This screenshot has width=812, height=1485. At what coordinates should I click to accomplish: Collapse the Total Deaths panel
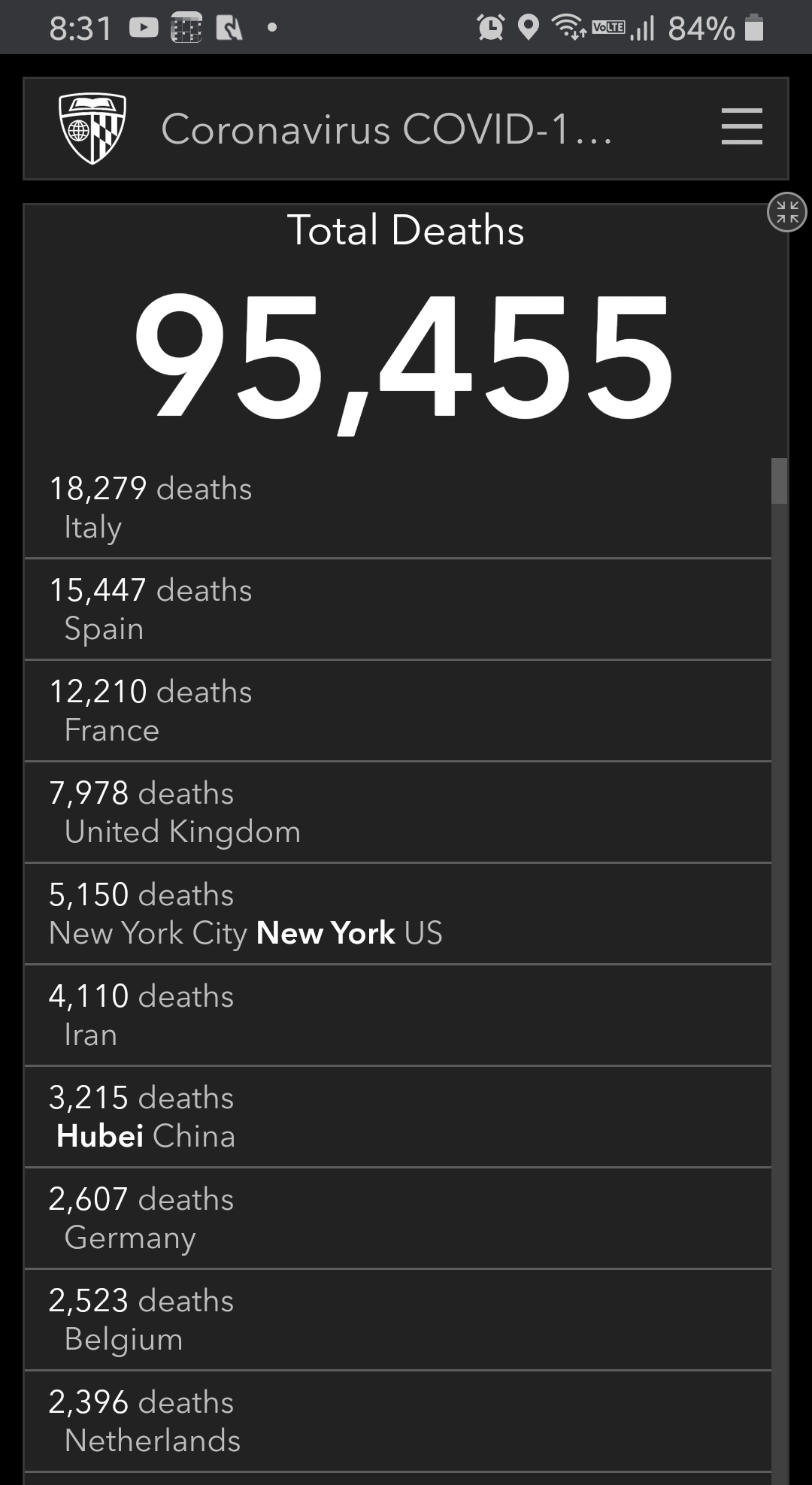(786, 212)
